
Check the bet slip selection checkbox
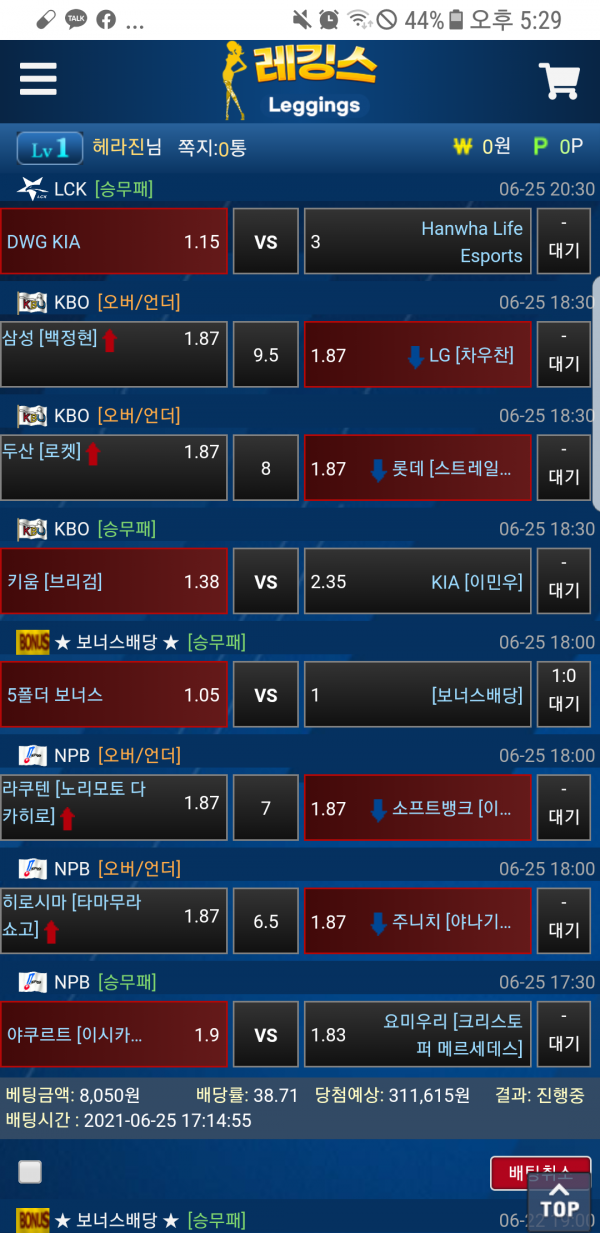click(30, 1171)
